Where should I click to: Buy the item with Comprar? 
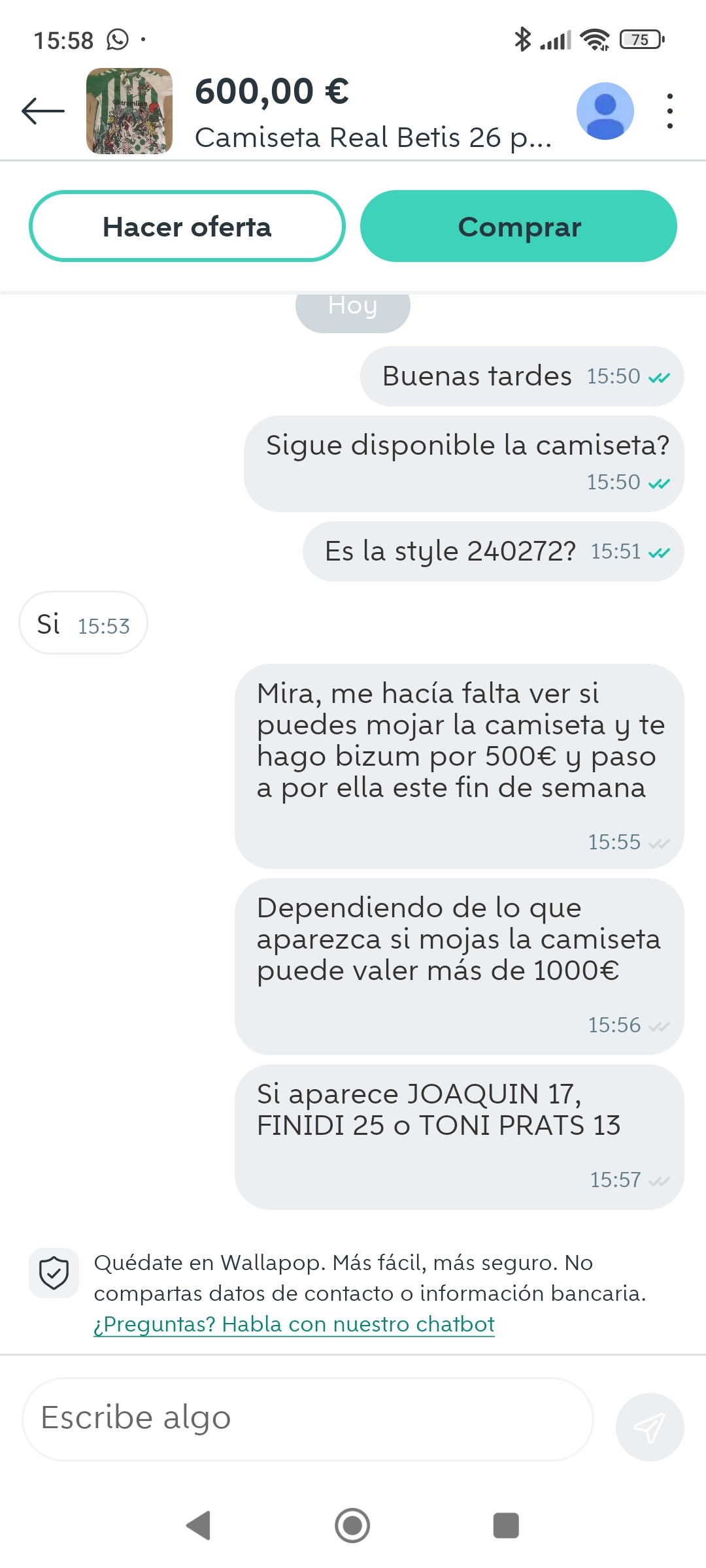[518, 227]
